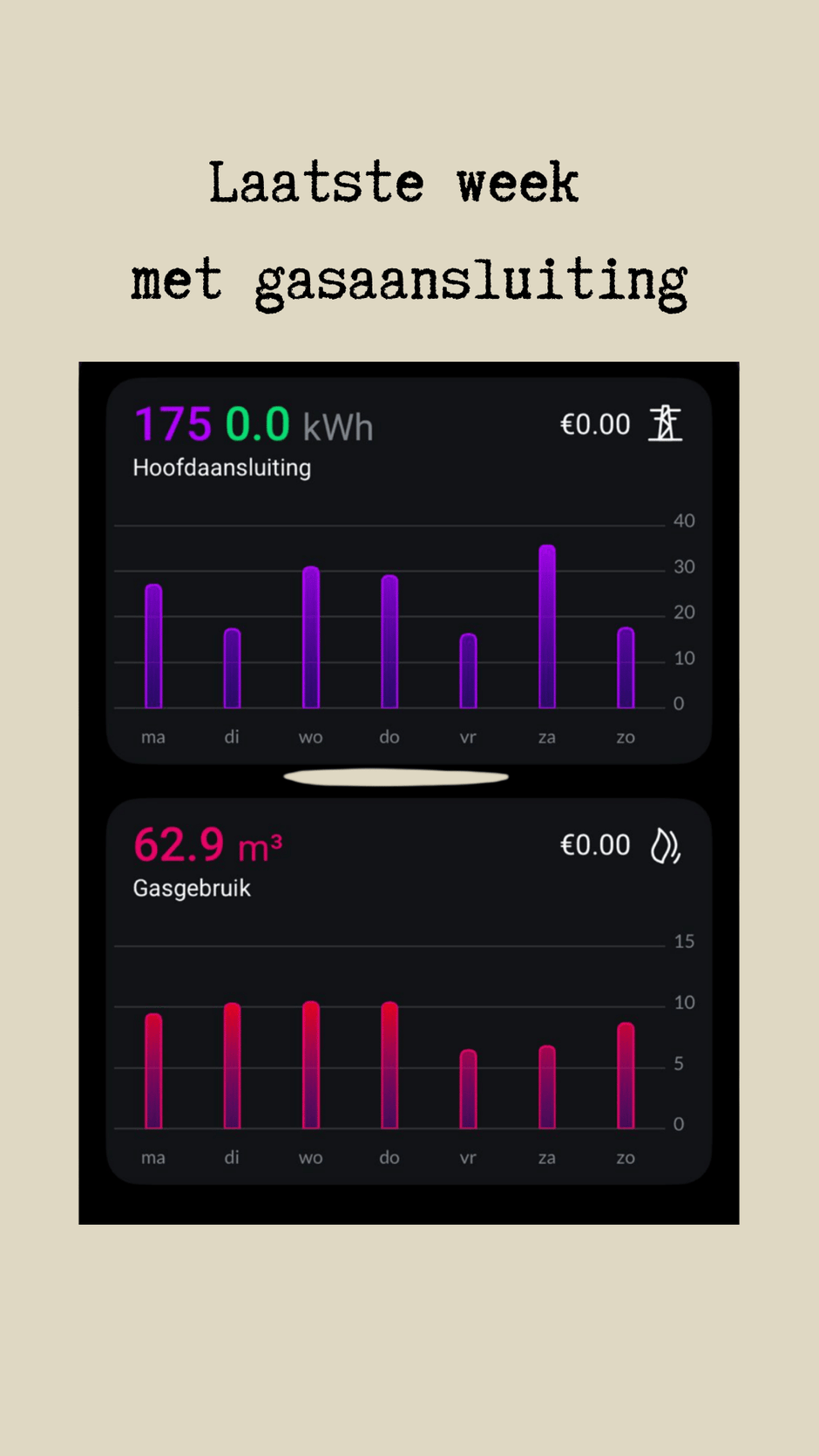Image resolution: width=819 pixels, height=1456 pixels.
Task: Tap the 15 axis label on gas chart
Action: pyautogui.click(x=684, y=941)
